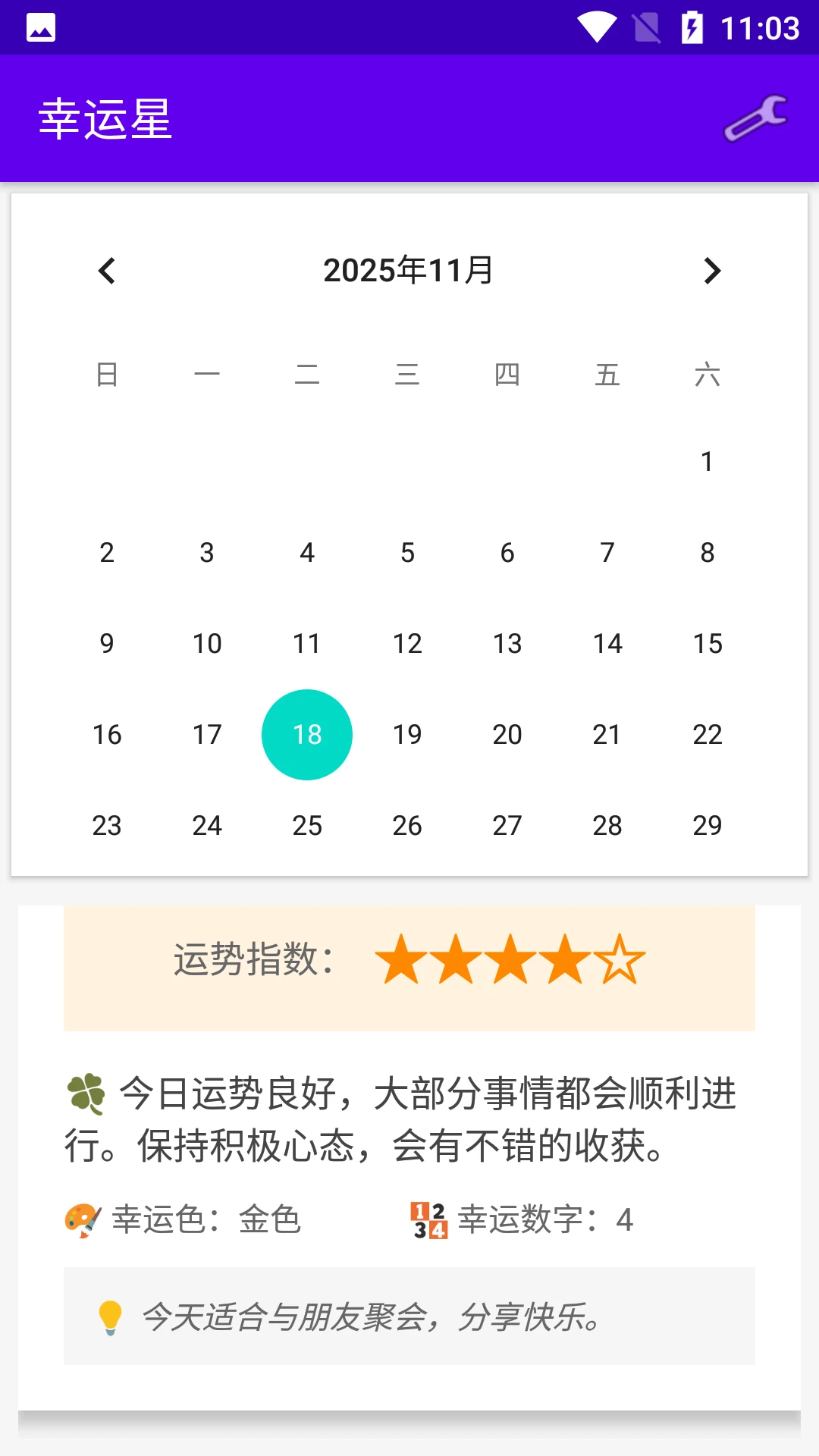Viewport: 819px width, 1456px height.
Task: Select November 1 on the calendar
Action: (x=707, y=462)
